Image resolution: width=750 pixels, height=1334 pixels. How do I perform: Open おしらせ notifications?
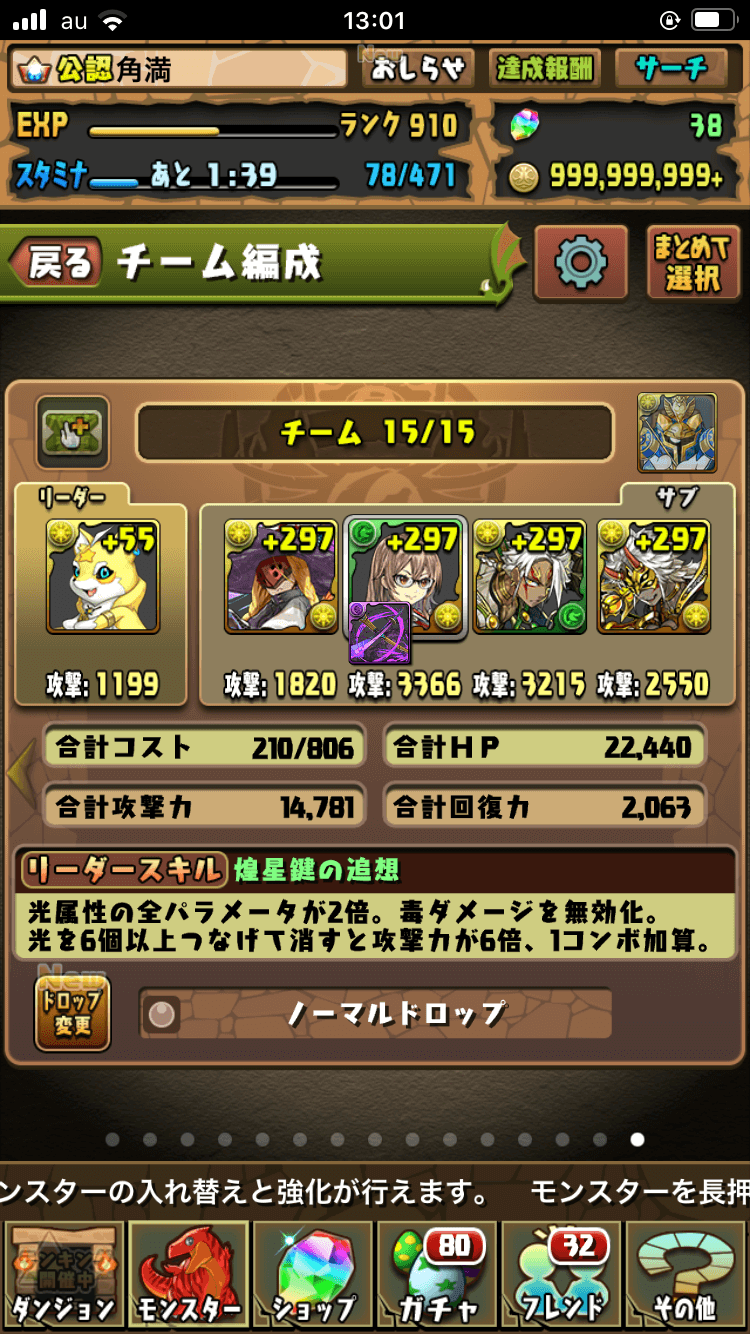pos(420,68)
